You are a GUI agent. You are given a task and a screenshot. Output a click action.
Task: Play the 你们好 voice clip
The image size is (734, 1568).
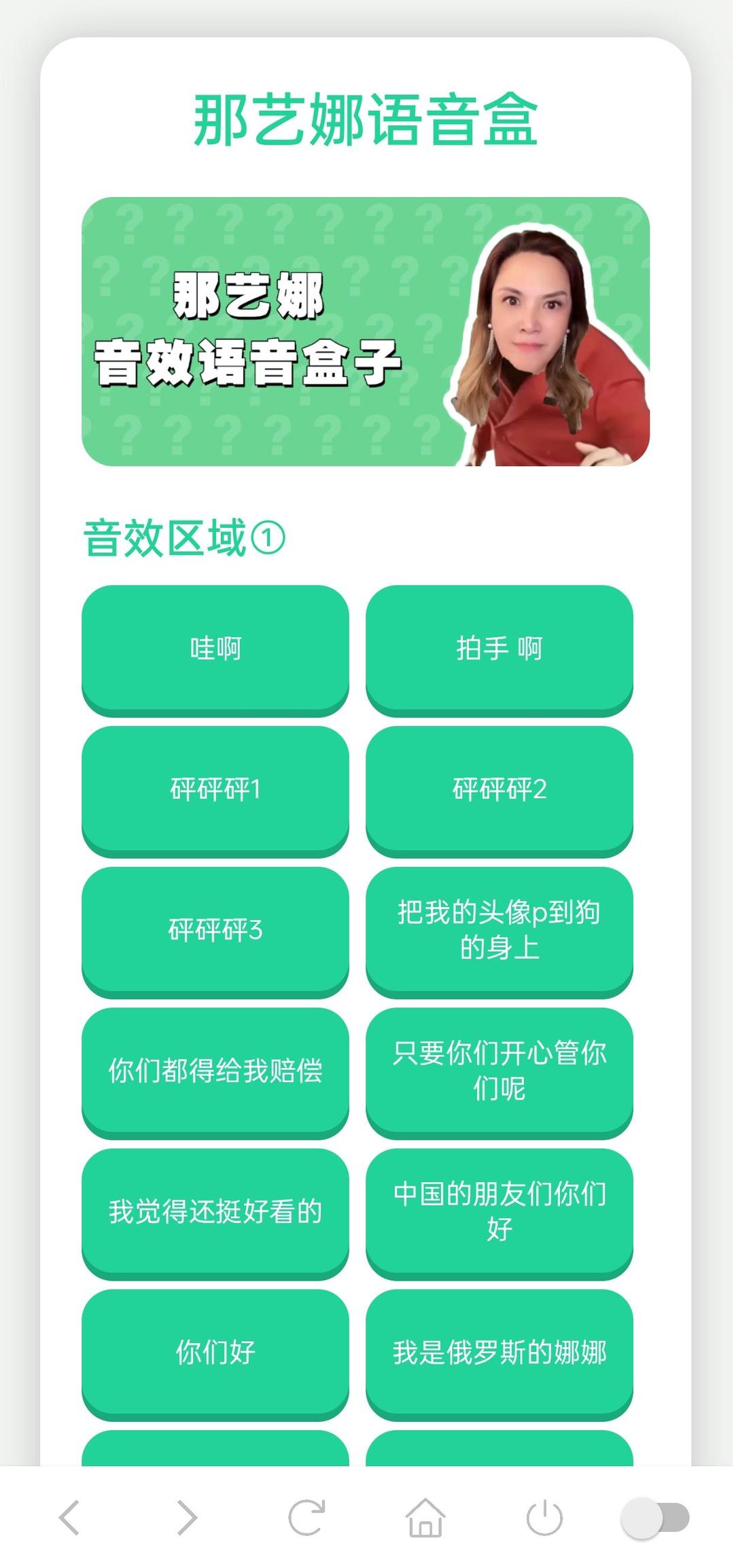coord(215,1353)
